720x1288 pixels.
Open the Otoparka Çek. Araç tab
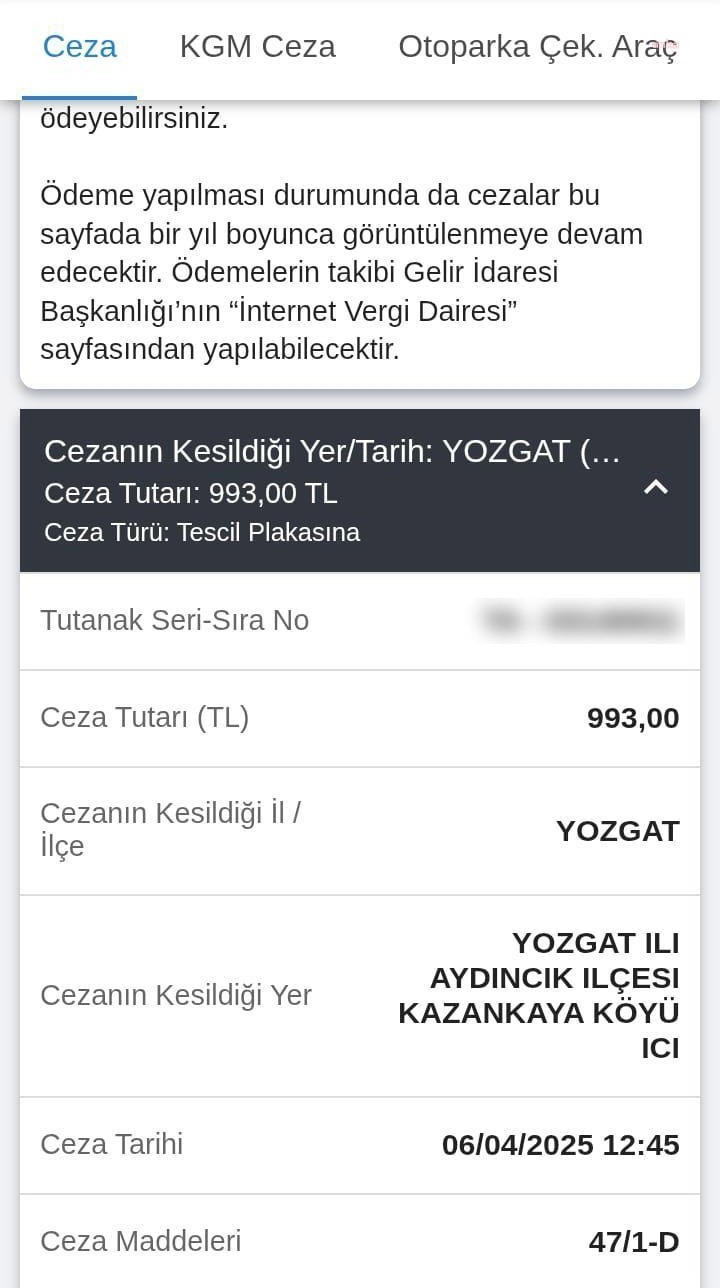[537, 47]
